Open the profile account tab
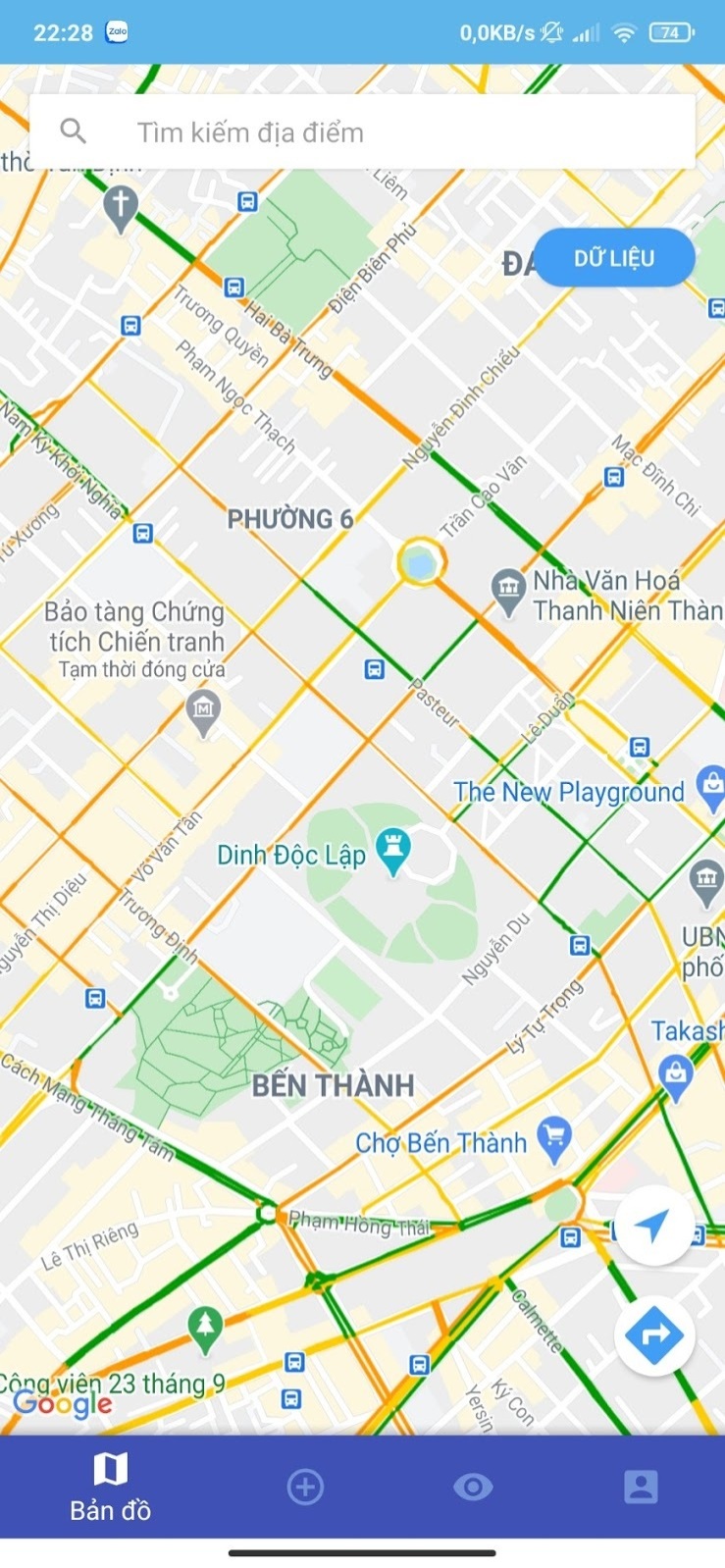Viewport: 725px width, 1568px height. pos(641,1488)
